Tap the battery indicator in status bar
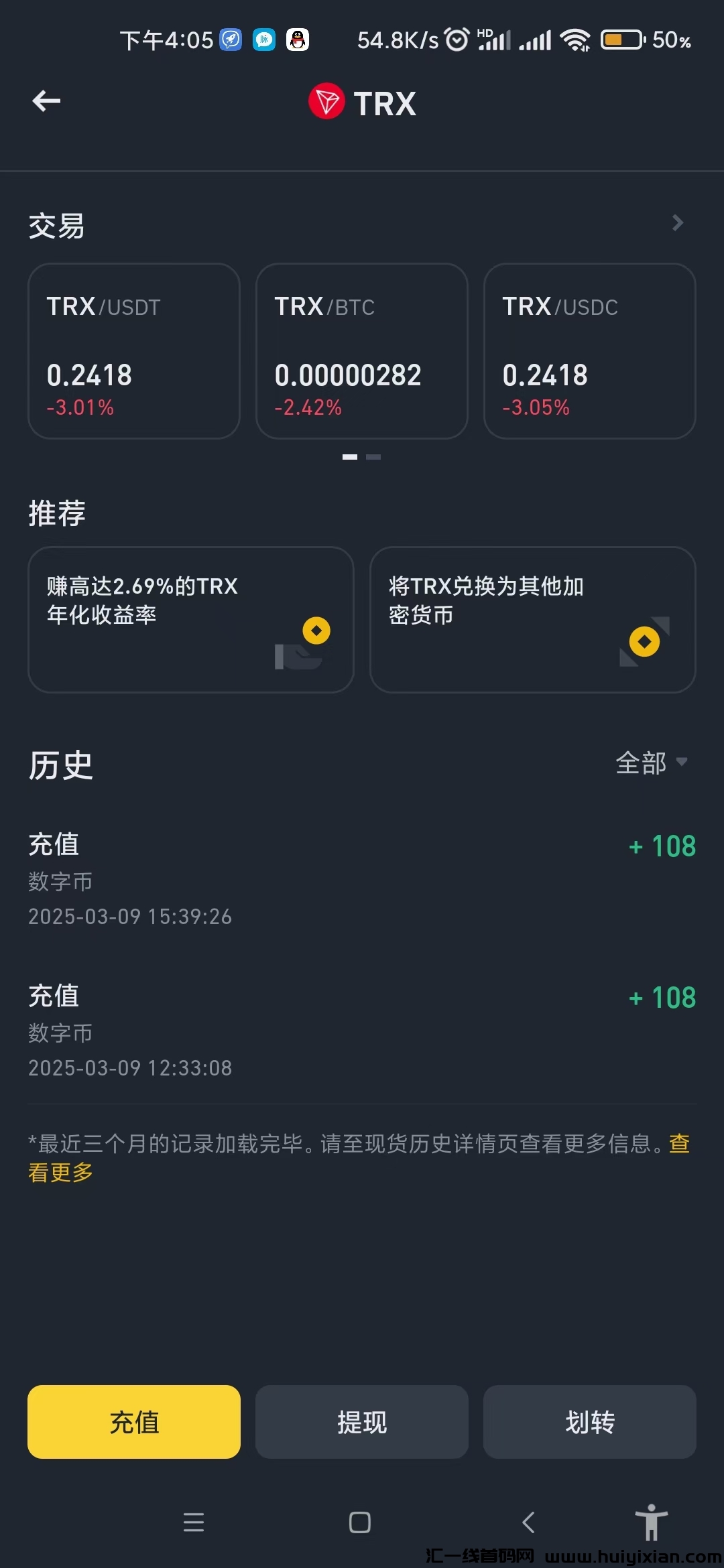The height and width of the screenshot is (1568, 724). click(x=622, y=40)
